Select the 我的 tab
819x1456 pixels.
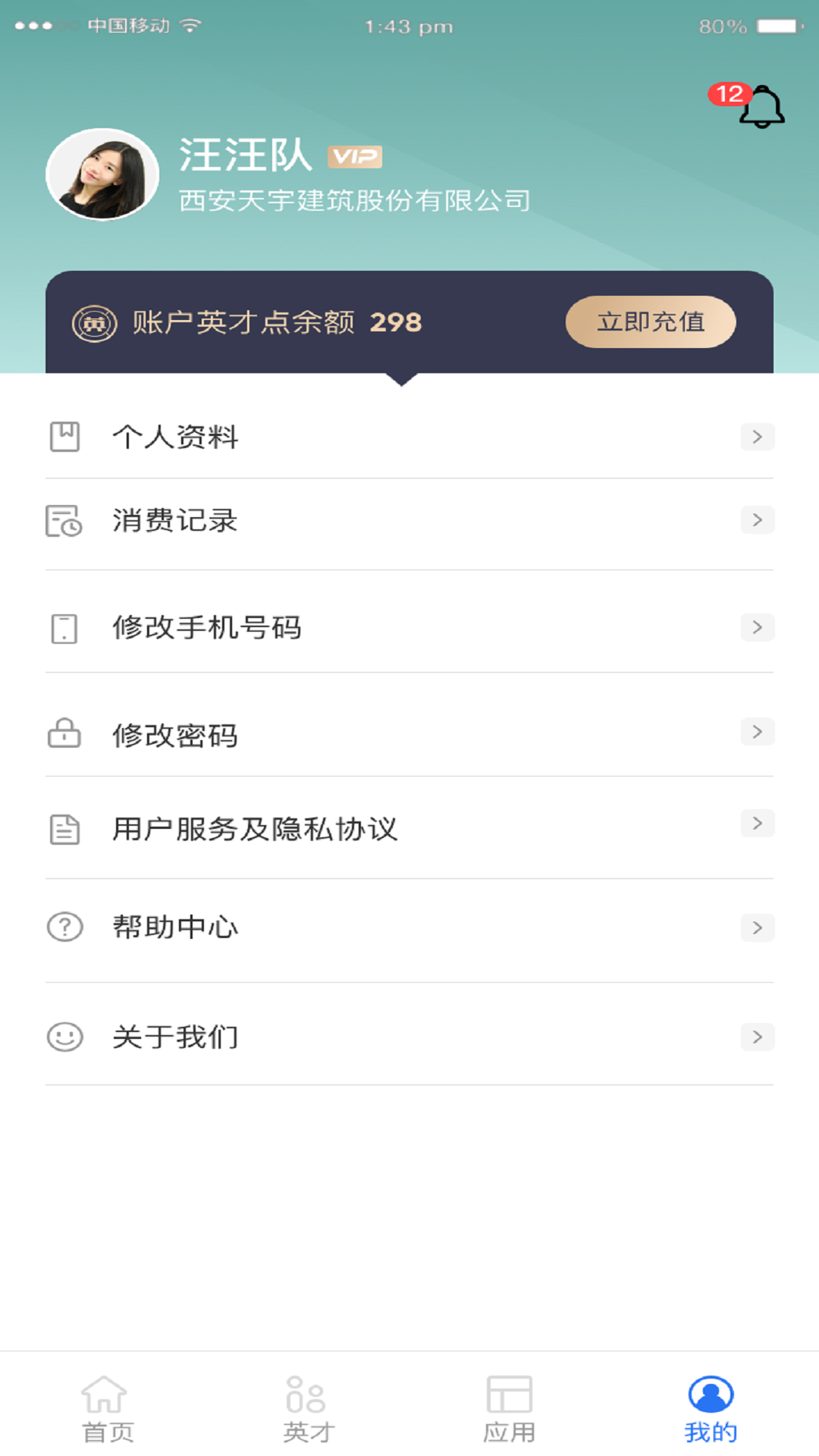coord(711,1409)
